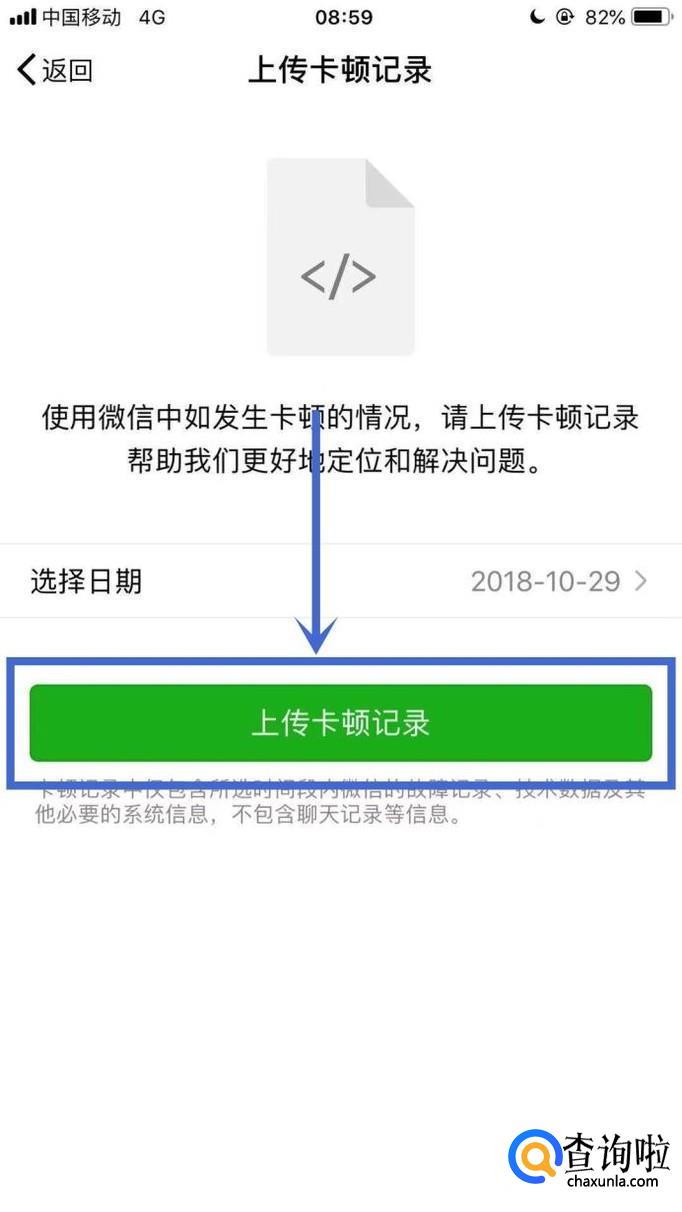Screen dimensions: 682x1212
Task: Tap the green 上传卡顿记录 button
Action: click(340, 723)
